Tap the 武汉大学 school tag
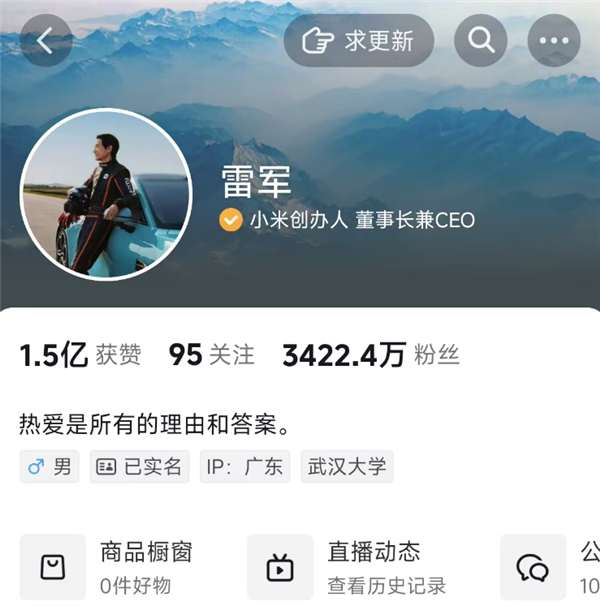The image size is (600, 614). pyautogui.click(x=347, y=466)
